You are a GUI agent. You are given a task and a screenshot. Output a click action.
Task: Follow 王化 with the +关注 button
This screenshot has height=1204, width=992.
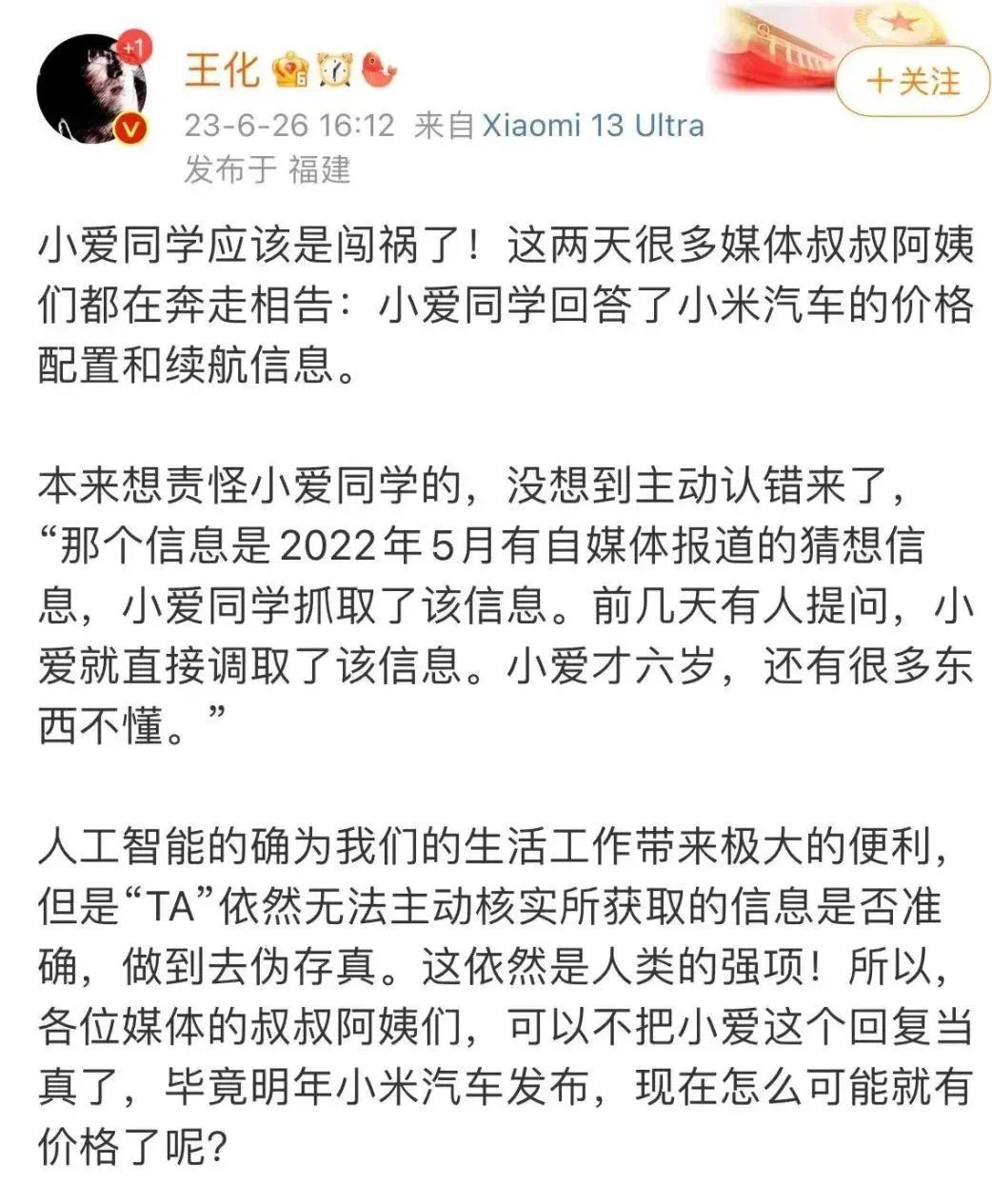[x=912, y=81]
